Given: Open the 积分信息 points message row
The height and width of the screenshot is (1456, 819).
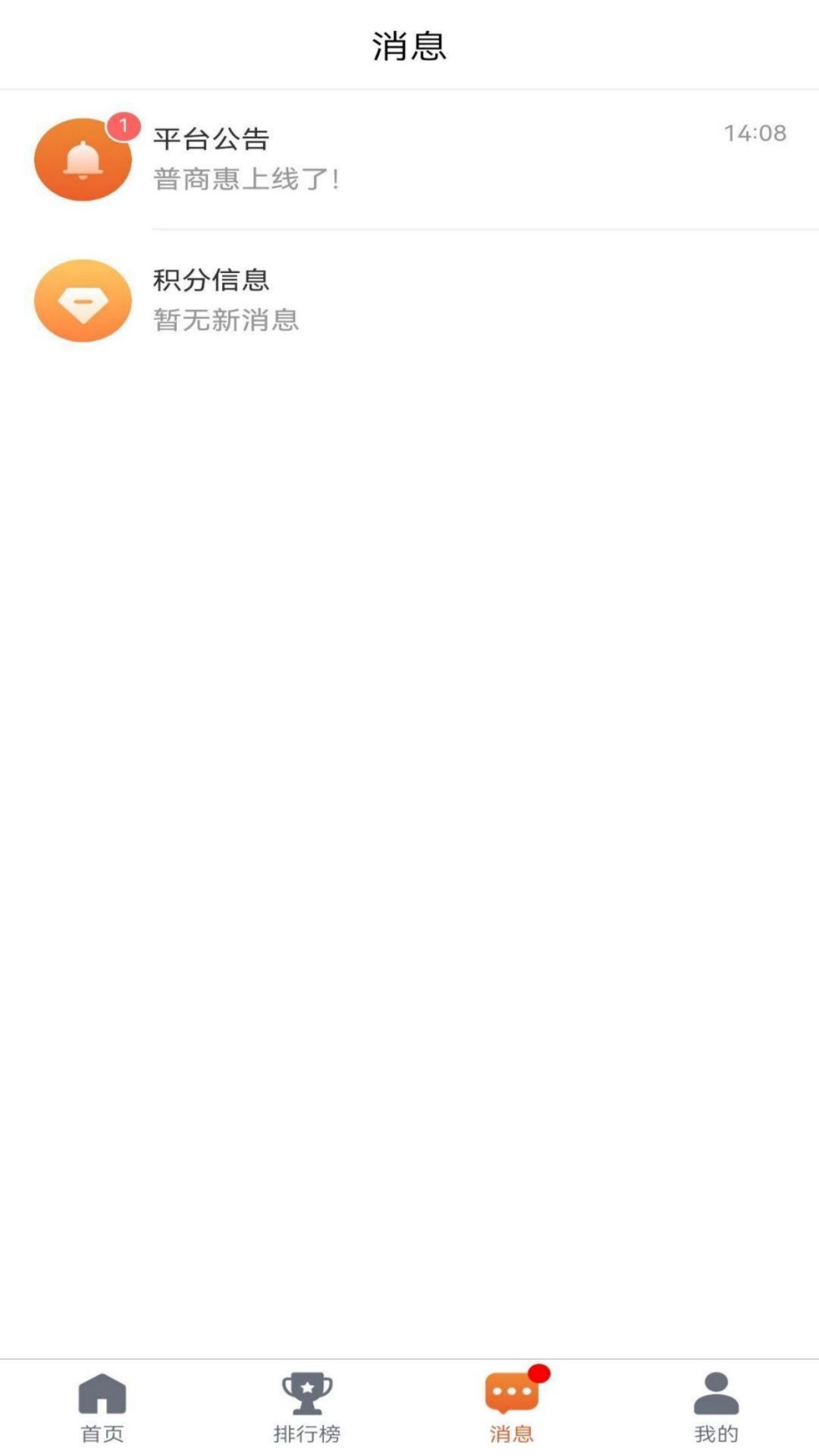Looking at the screenshot, I should 409,300.
